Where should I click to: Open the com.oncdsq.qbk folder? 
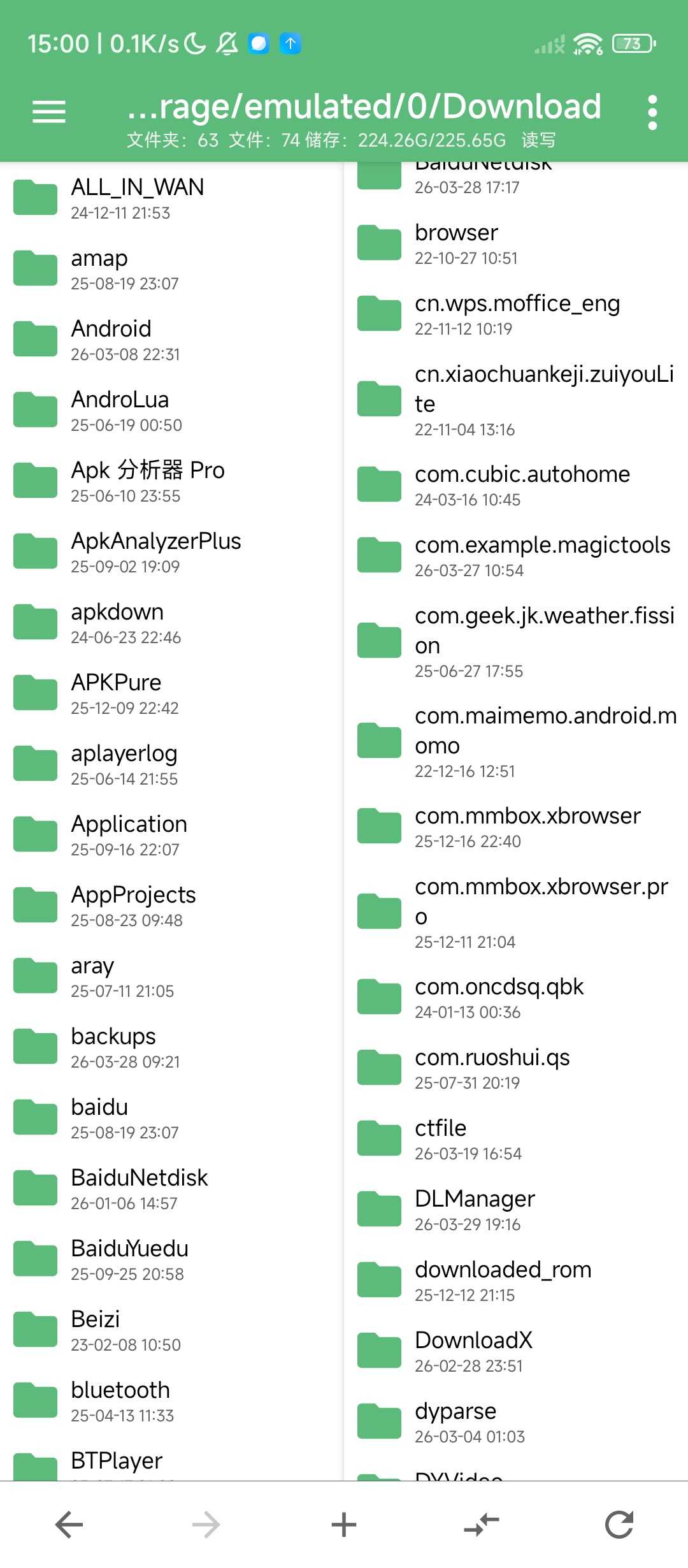[x=516, y=998]
